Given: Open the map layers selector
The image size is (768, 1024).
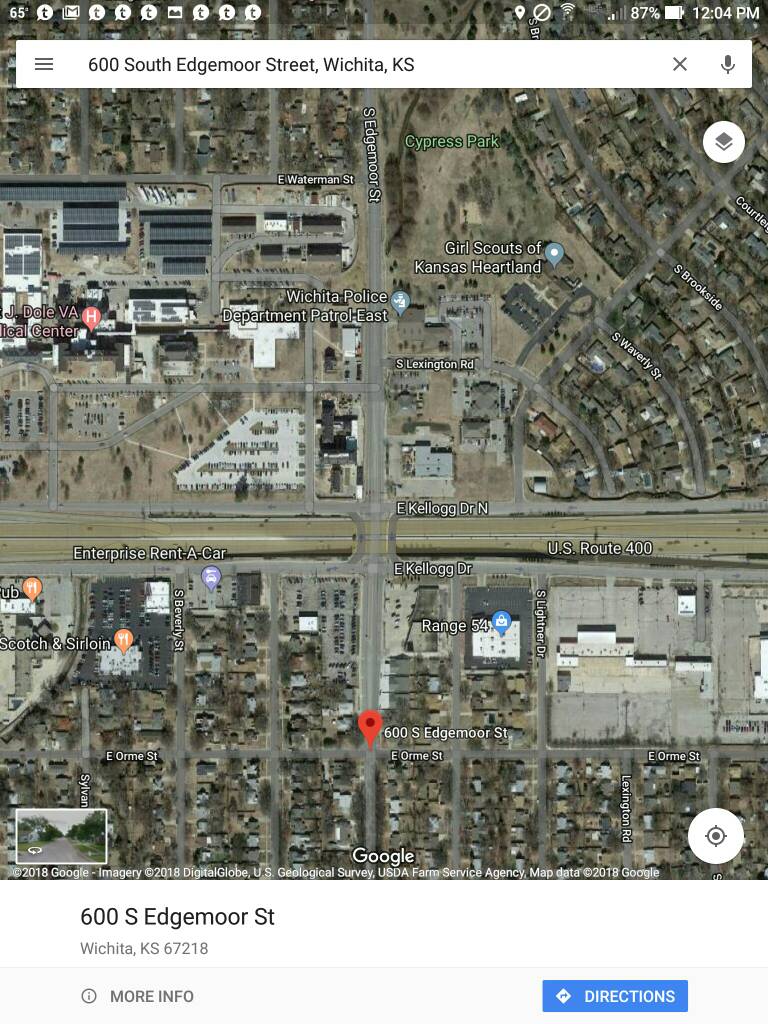Looking at the screenshot, I should 724,142.
